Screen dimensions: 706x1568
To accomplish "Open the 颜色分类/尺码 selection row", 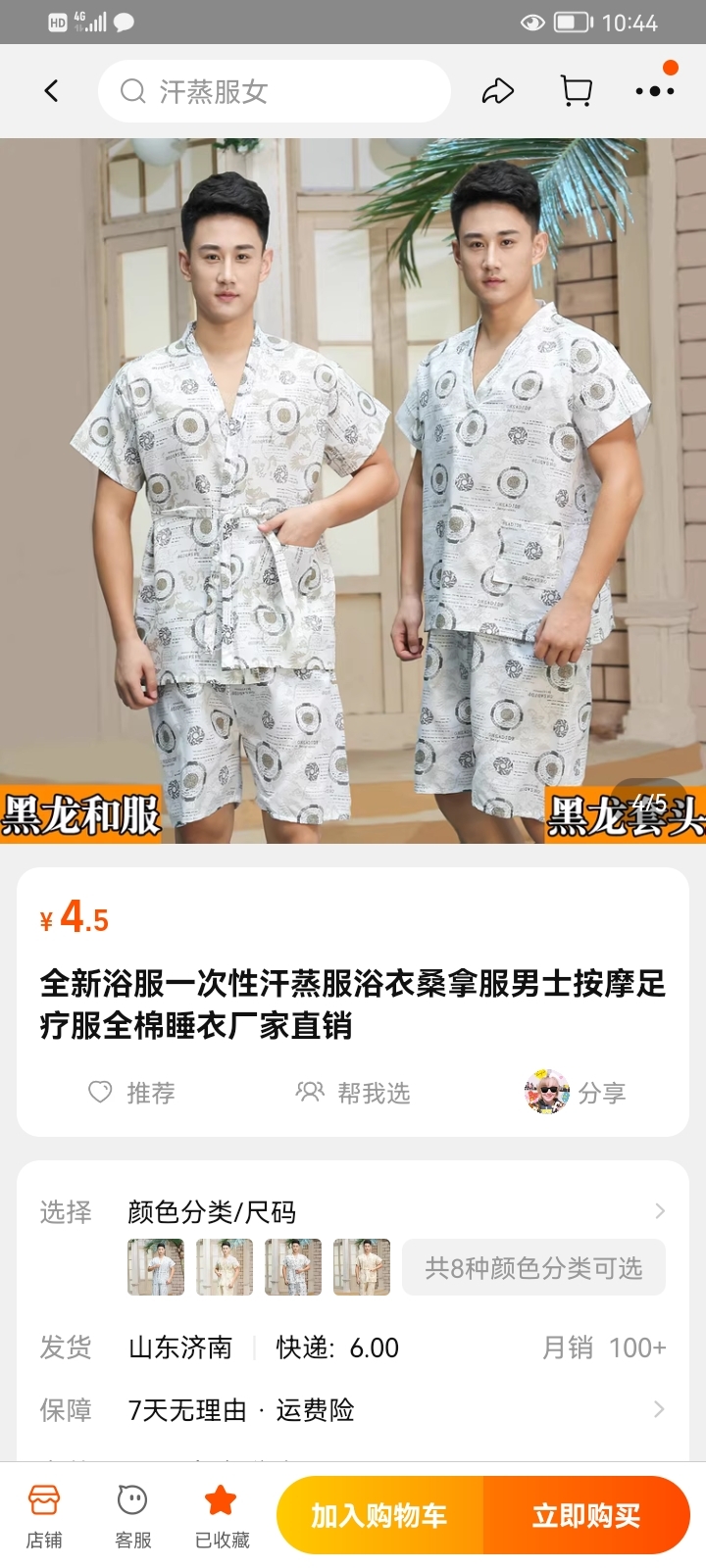I will (353, 1212).
